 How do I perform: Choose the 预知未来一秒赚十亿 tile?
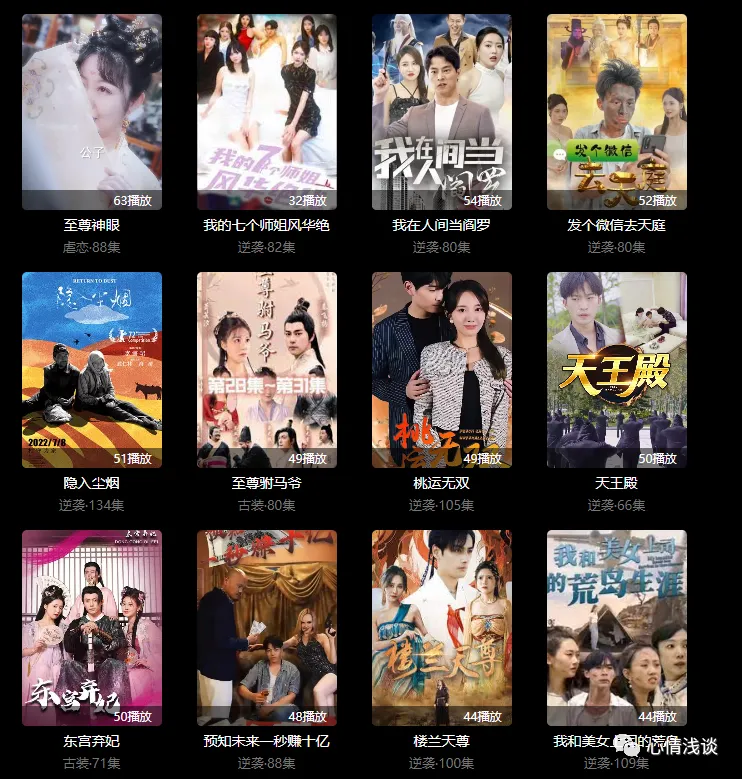click(x=267, y=627)
